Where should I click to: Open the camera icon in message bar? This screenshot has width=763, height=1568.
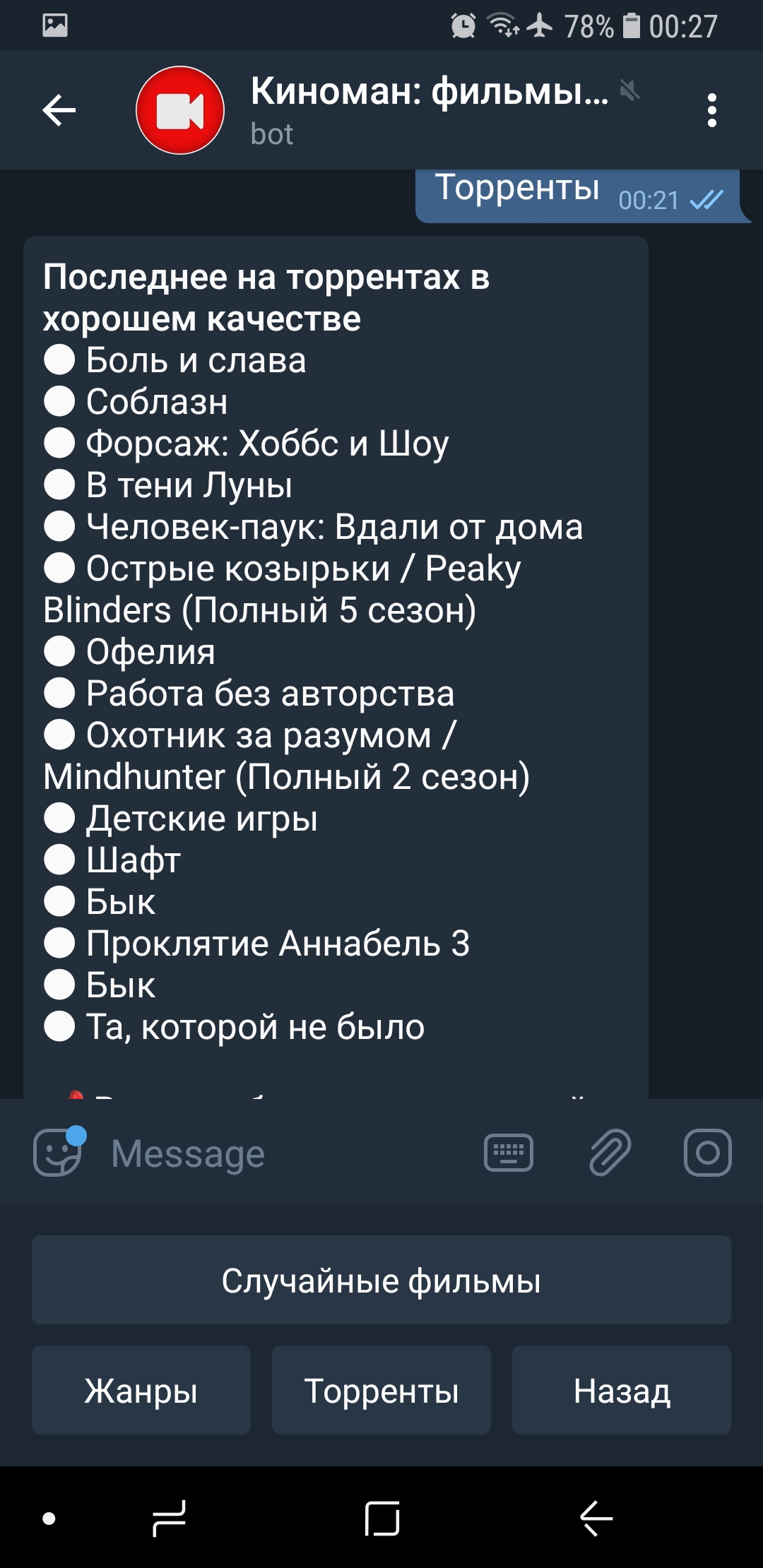[x=707, y=1153]
